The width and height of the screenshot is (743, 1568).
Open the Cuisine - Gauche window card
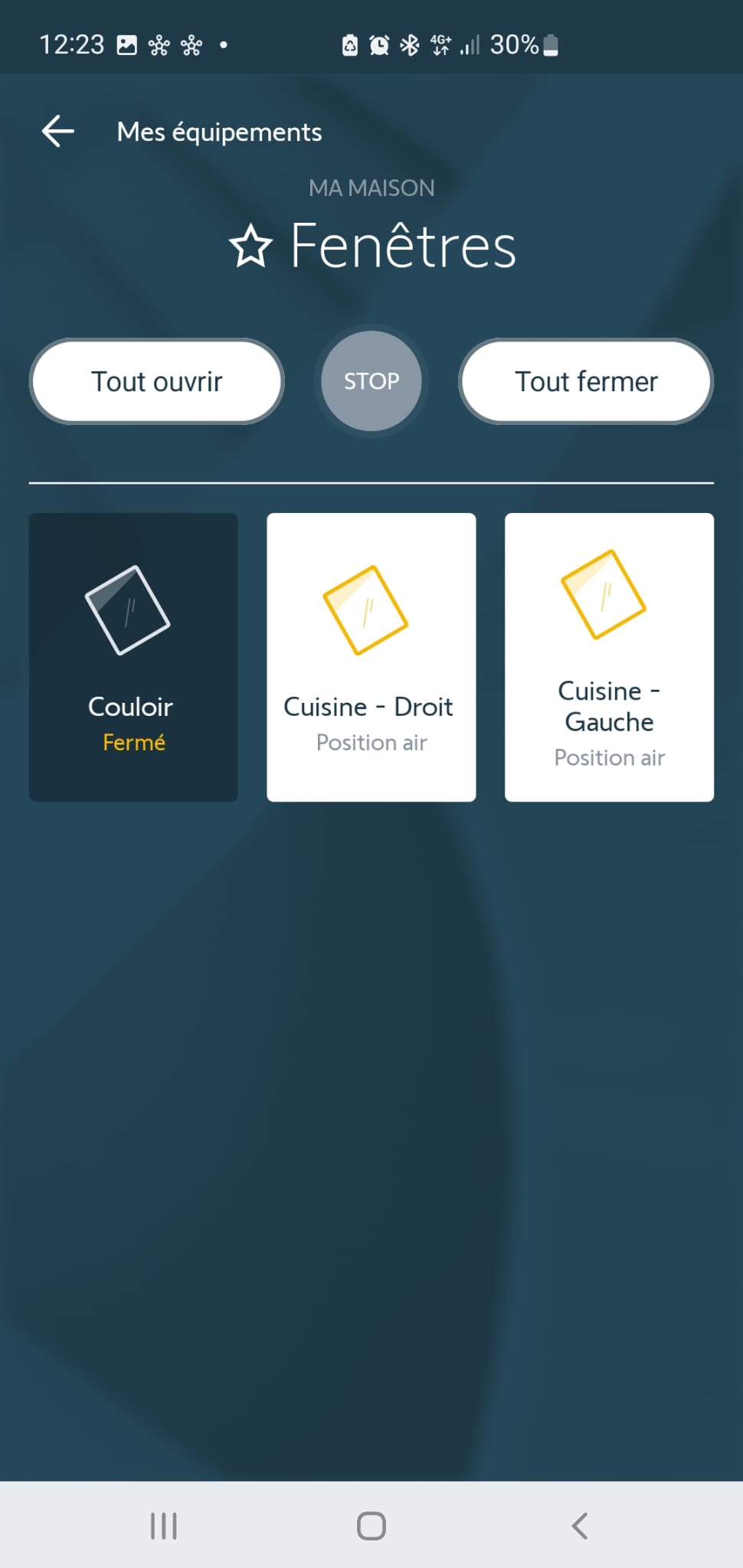pos(609,657)
